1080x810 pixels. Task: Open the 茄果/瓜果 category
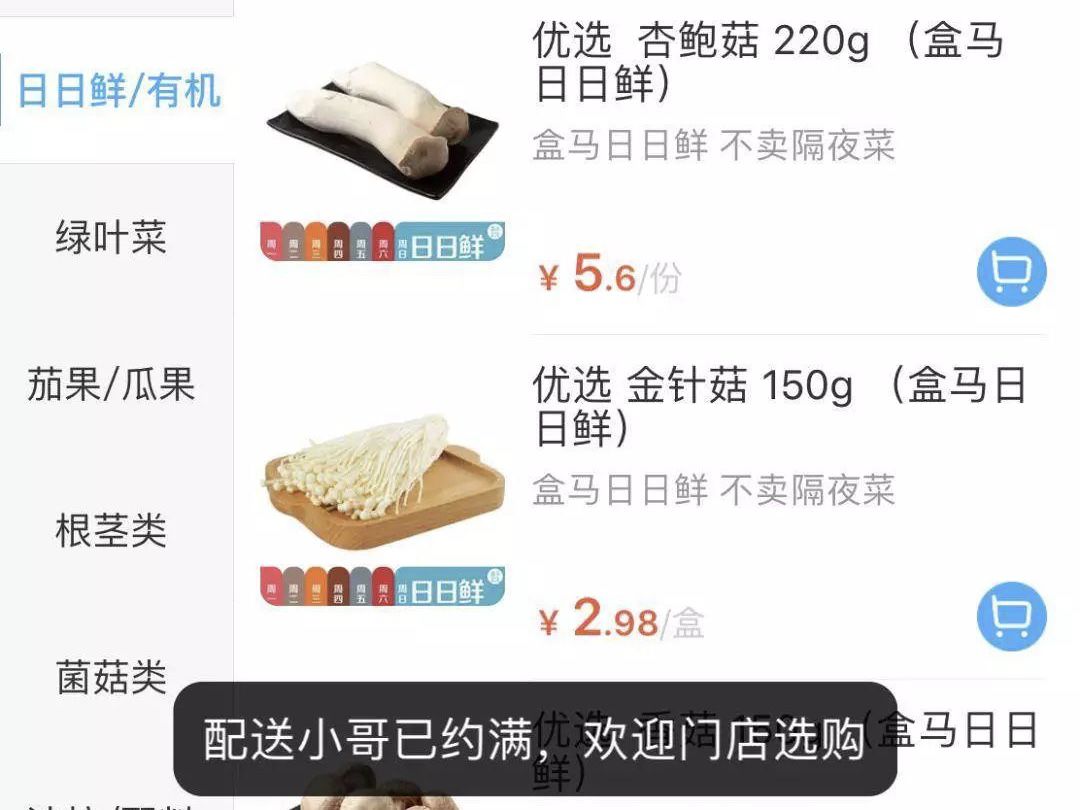click(x=111, y=384)
